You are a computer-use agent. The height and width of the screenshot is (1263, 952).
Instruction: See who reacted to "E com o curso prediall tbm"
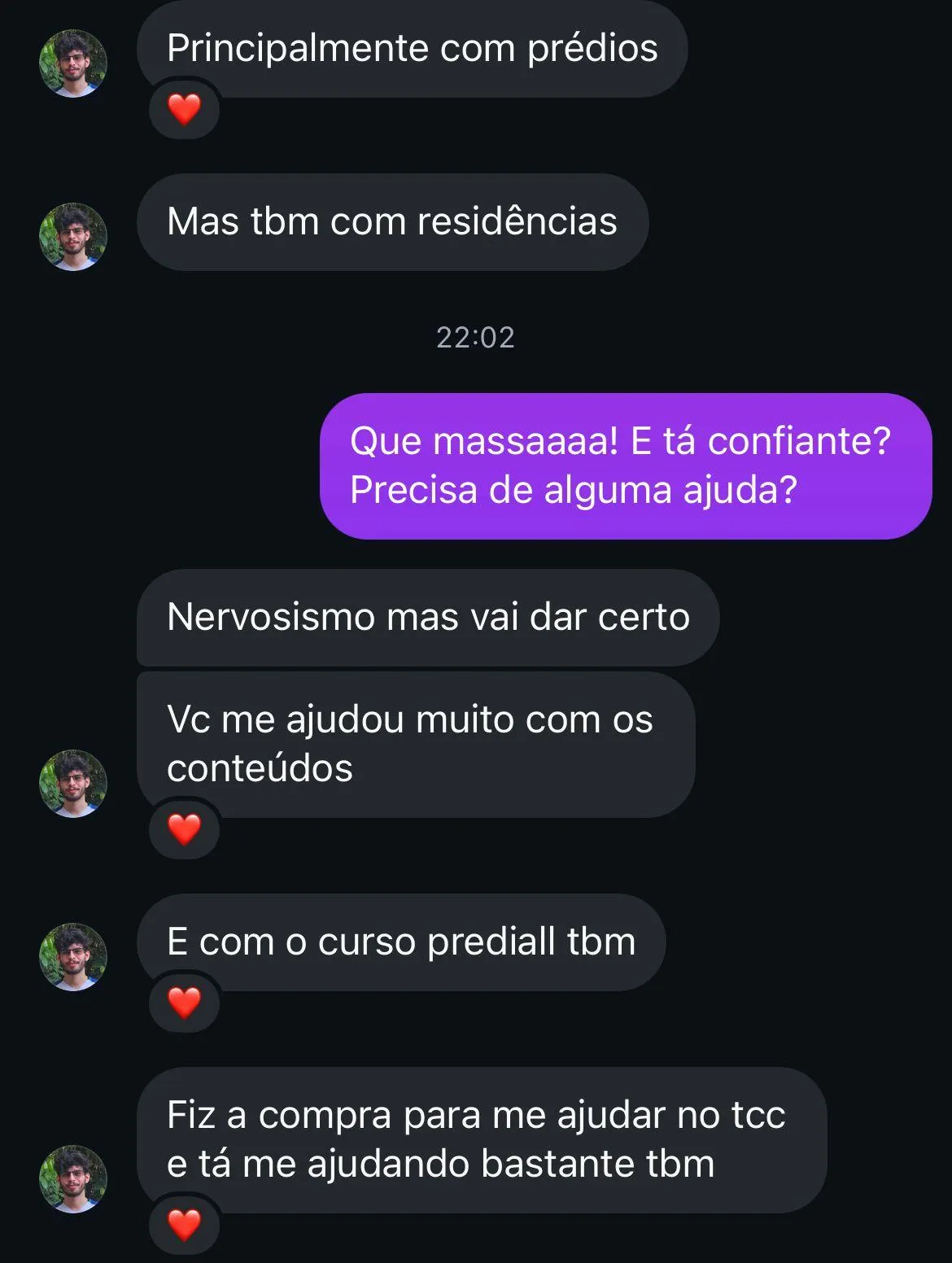pos(184,1003)
